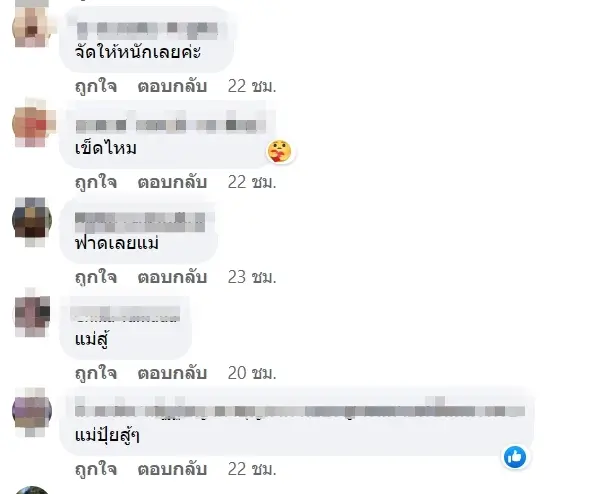600x494 pixels.
Task: Like the comment "แม่สู้"
Action: pos(96,373)
